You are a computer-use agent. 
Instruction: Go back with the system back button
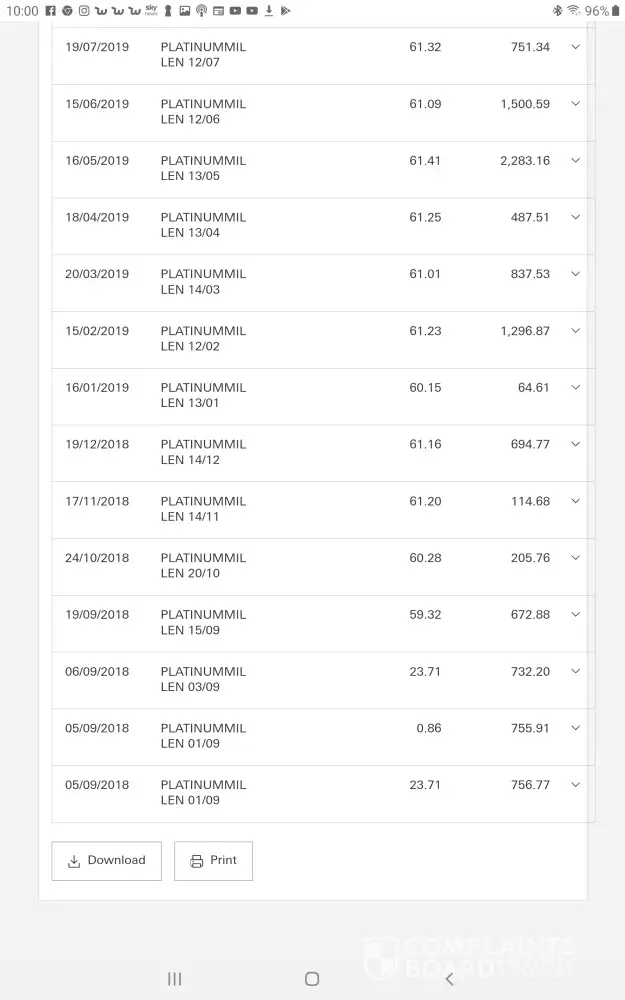point(449,979)
